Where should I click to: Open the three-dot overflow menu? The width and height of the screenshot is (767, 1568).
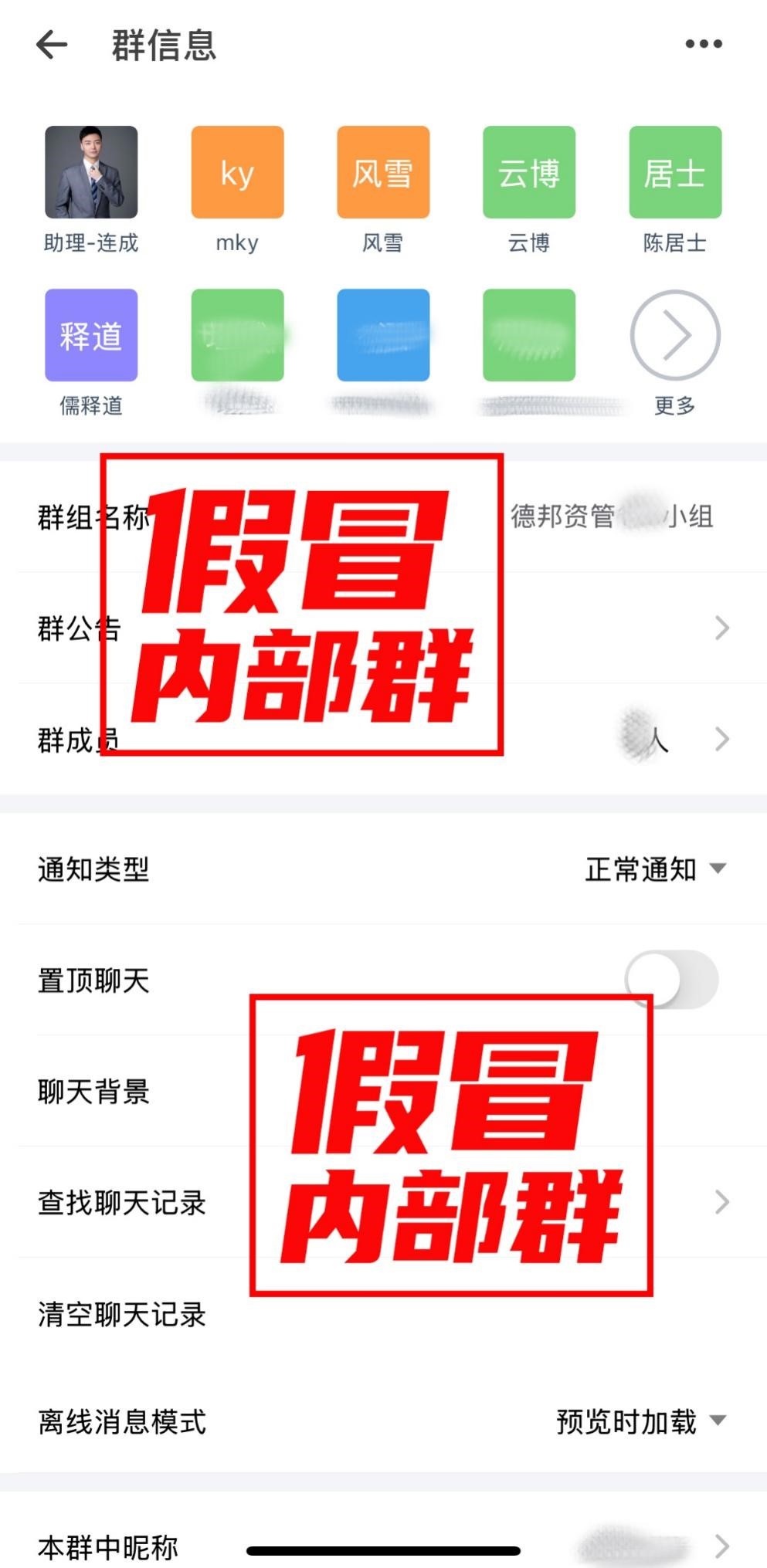tap(704, 45)
